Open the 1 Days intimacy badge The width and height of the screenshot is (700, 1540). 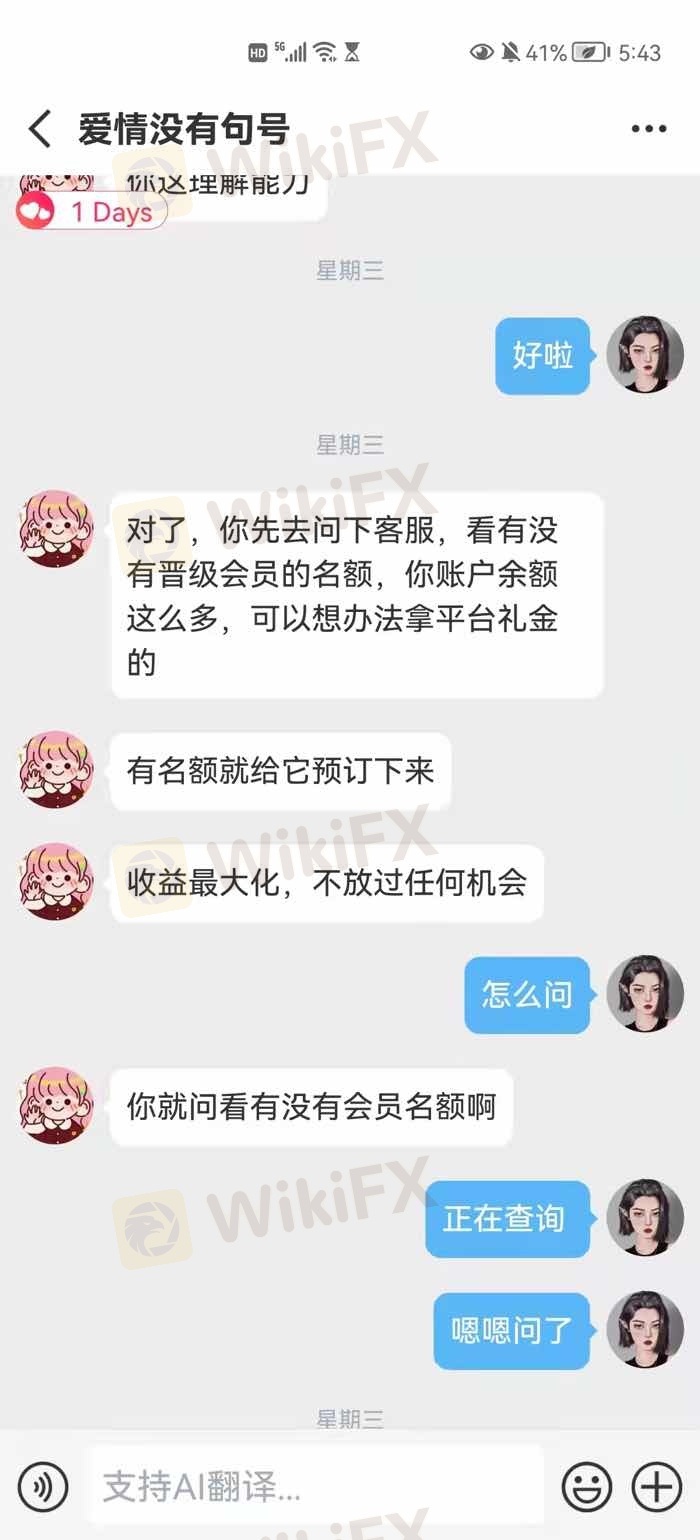click(x=92, y=212)
